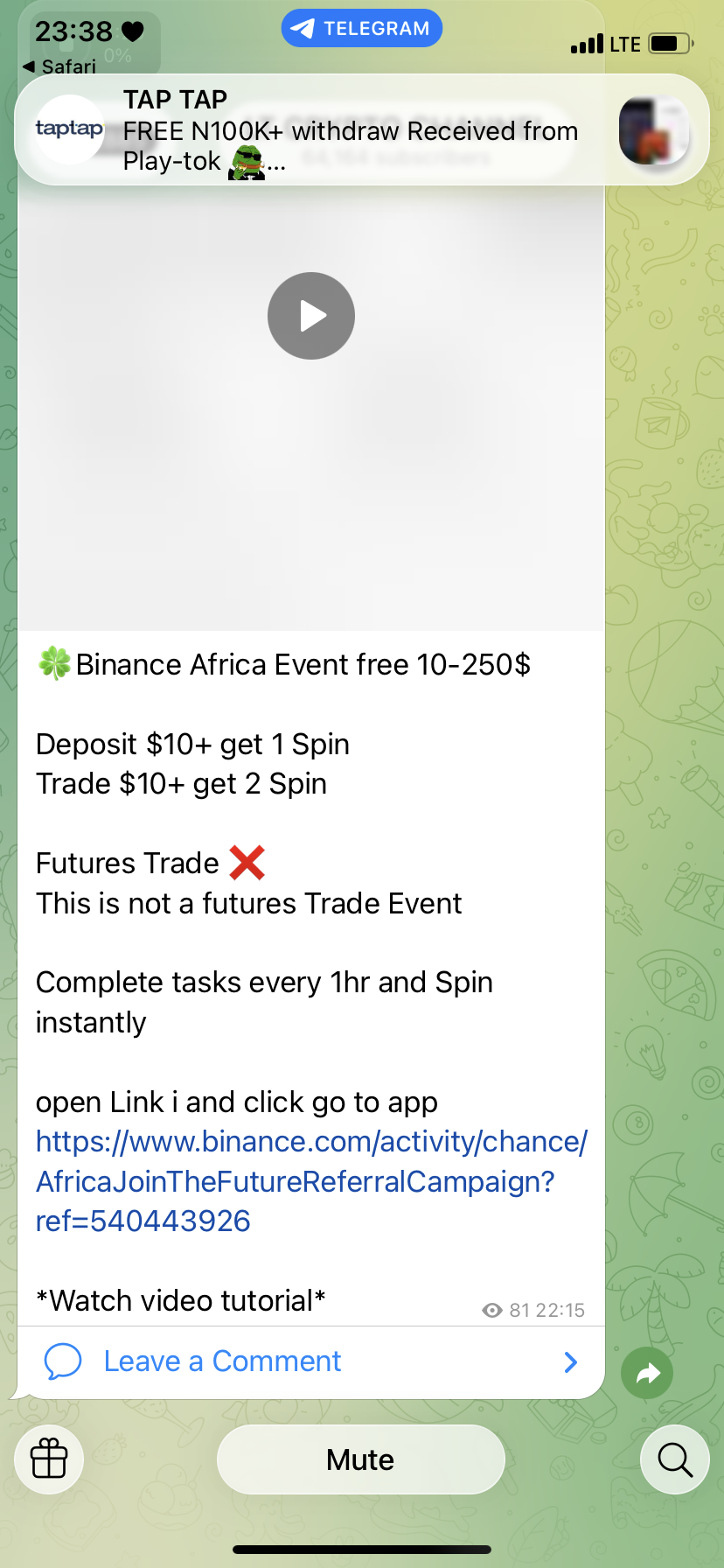Mute this channel

tap(360, 1459)
